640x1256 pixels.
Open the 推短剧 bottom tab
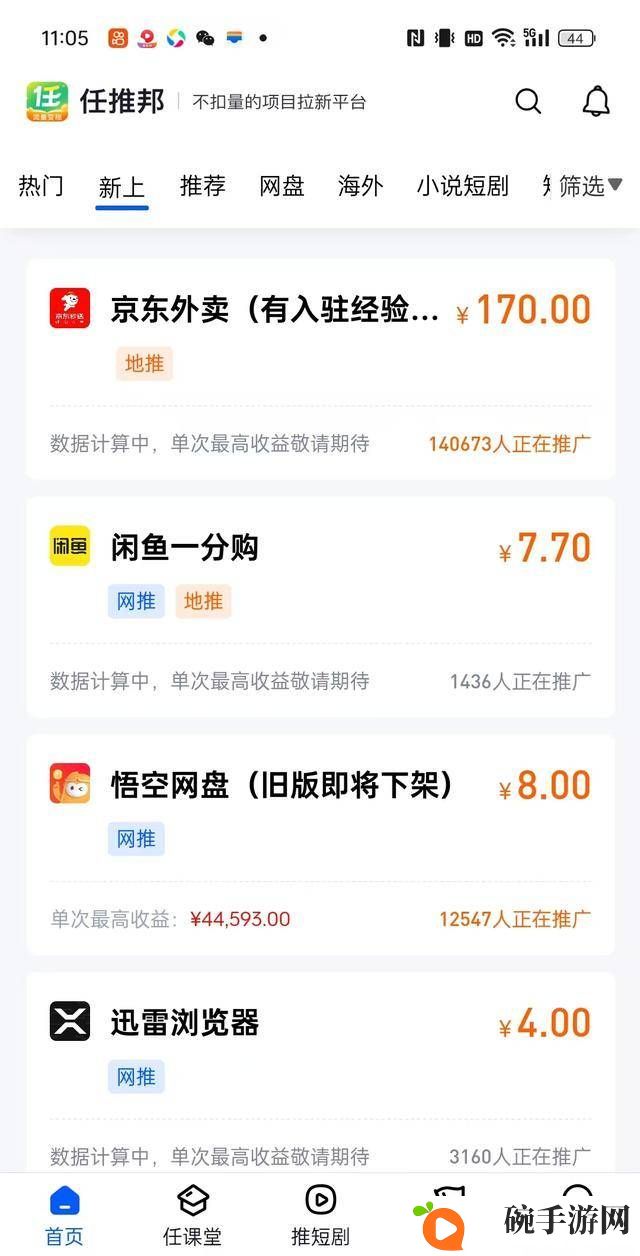[321, 1215]
